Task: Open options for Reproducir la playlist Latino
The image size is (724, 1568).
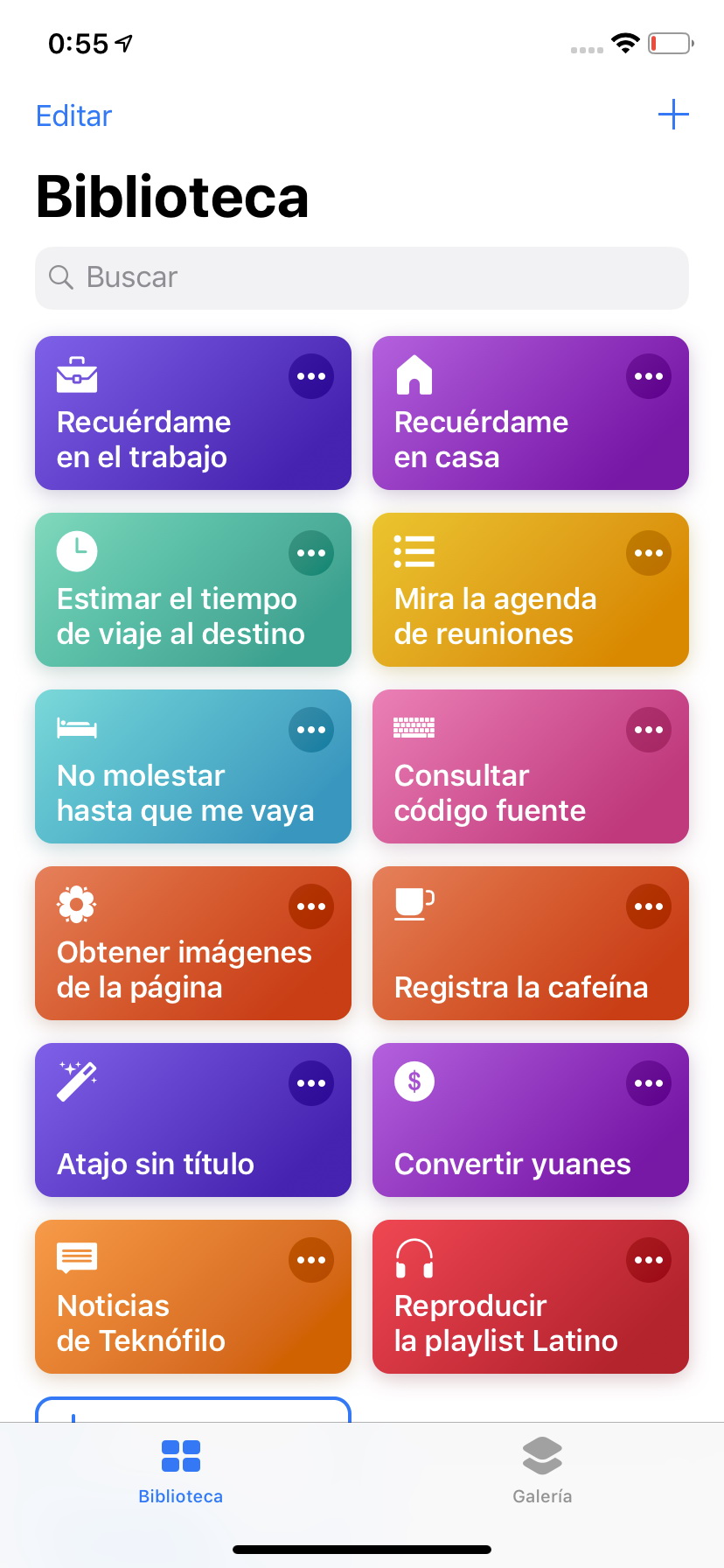Action: click(x=649, y=1260)
